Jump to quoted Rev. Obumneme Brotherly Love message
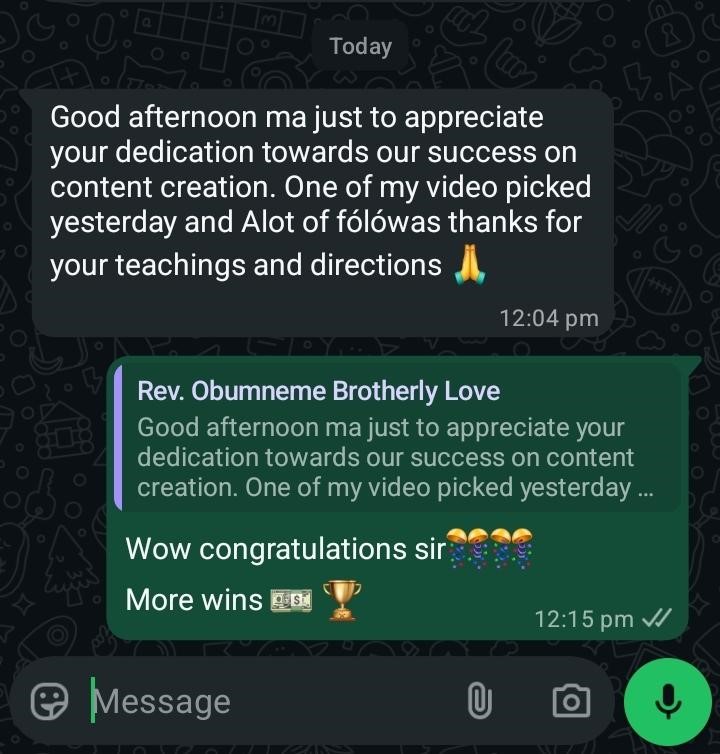The width and height of the screenshot is (720, 754). click(x=396, y=439)
